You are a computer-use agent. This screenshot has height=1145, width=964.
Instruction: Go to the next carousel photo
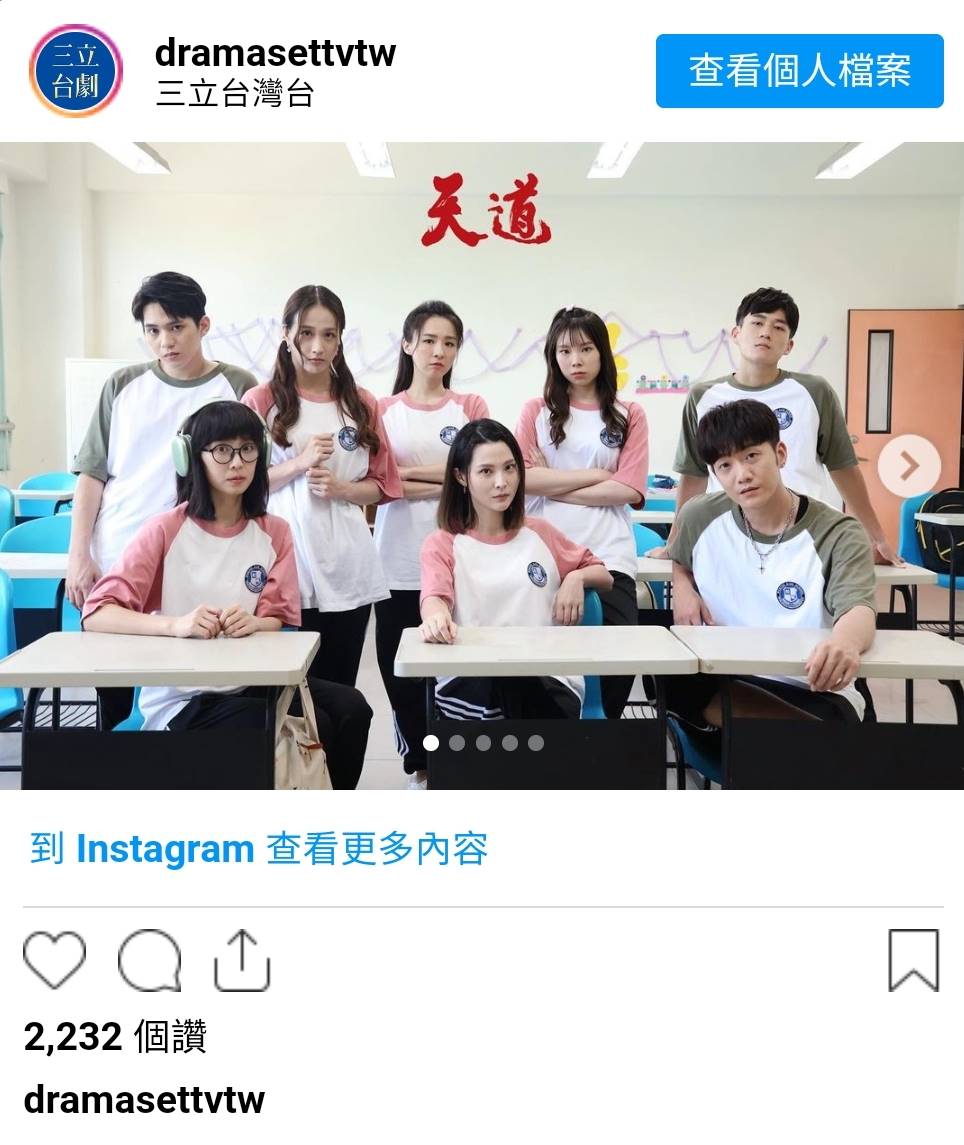click(909, 466)
